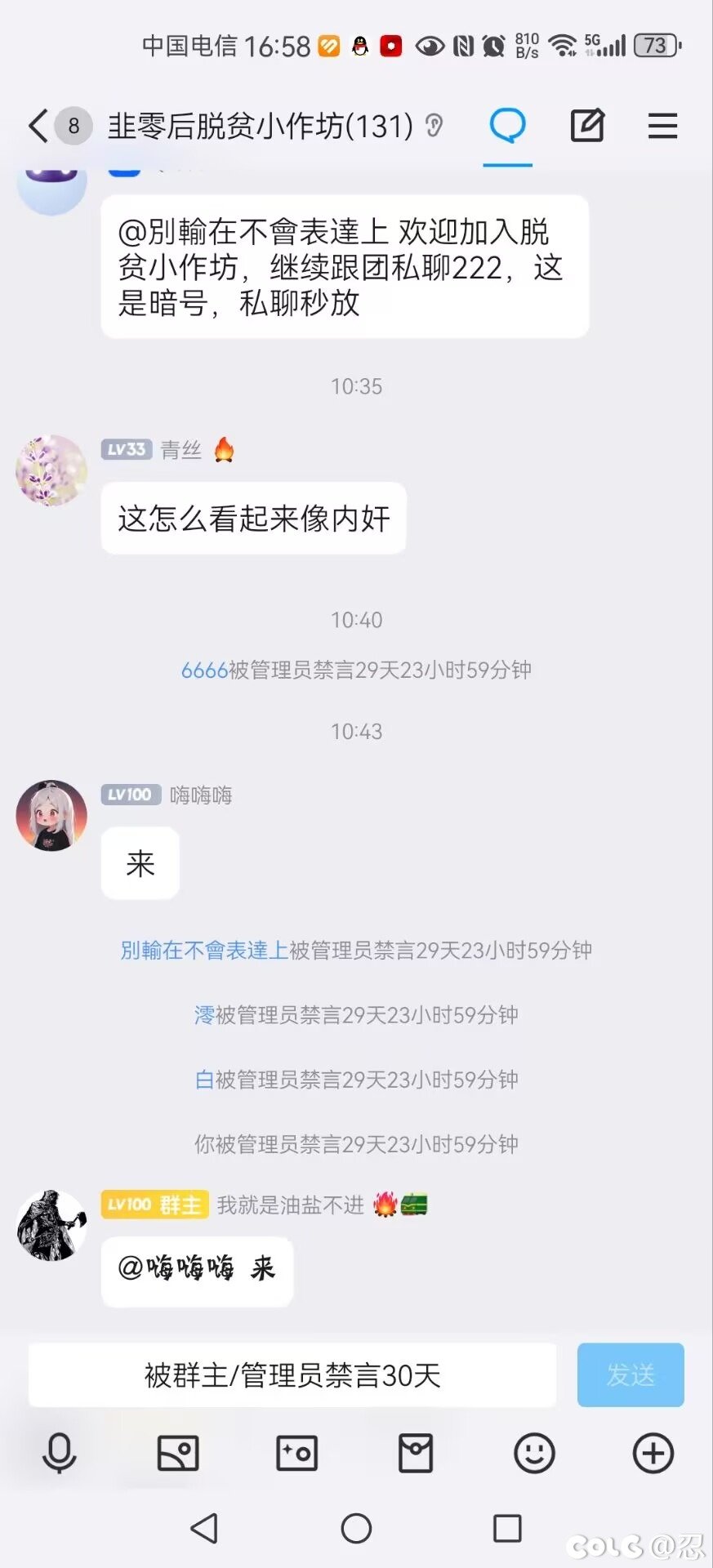Tap the 发送 send button
The width and height of the screenshot is (713, 1568).
(631, 1375)
